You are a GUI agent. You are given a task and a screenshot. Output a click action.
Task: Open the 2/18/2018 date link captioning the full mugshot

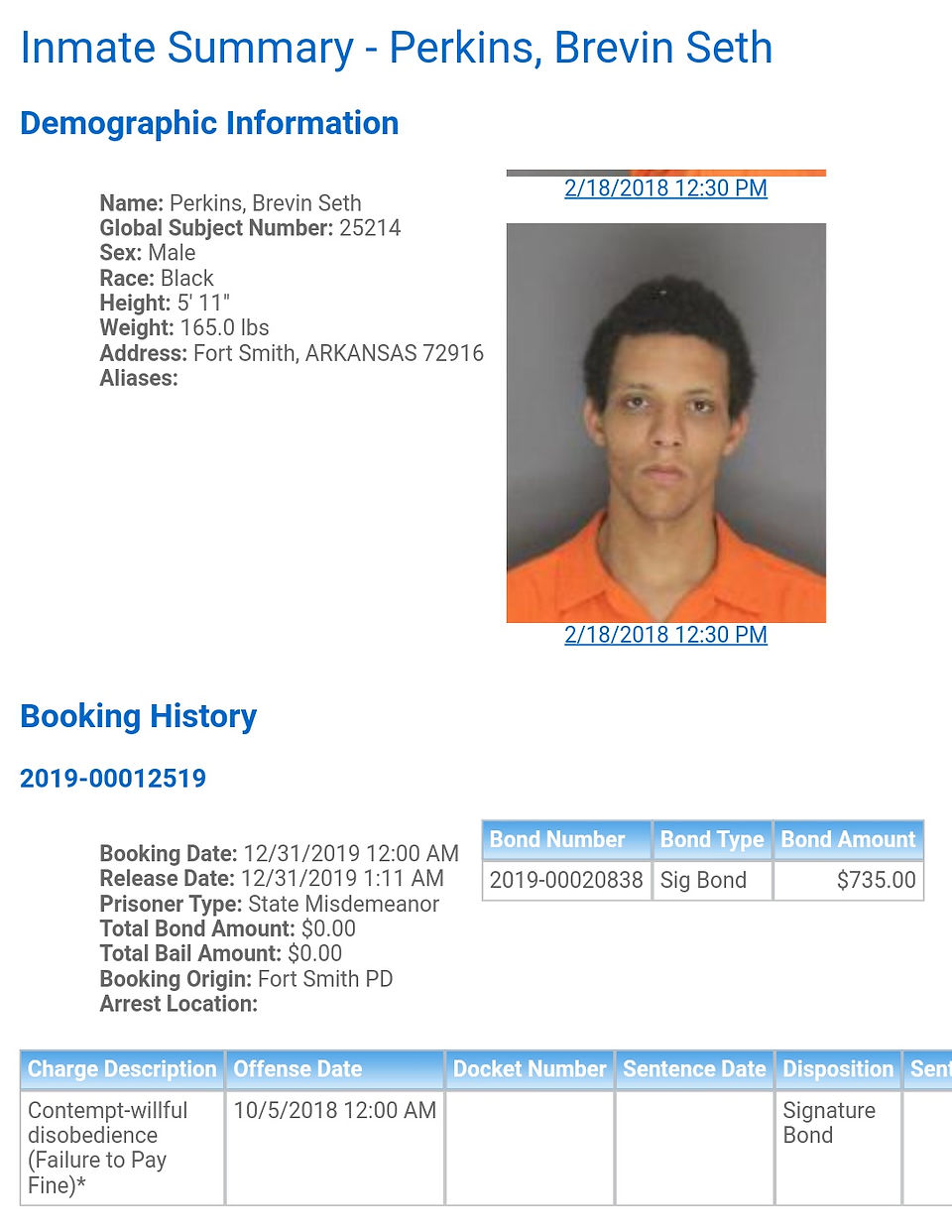[x=665, y=635]
